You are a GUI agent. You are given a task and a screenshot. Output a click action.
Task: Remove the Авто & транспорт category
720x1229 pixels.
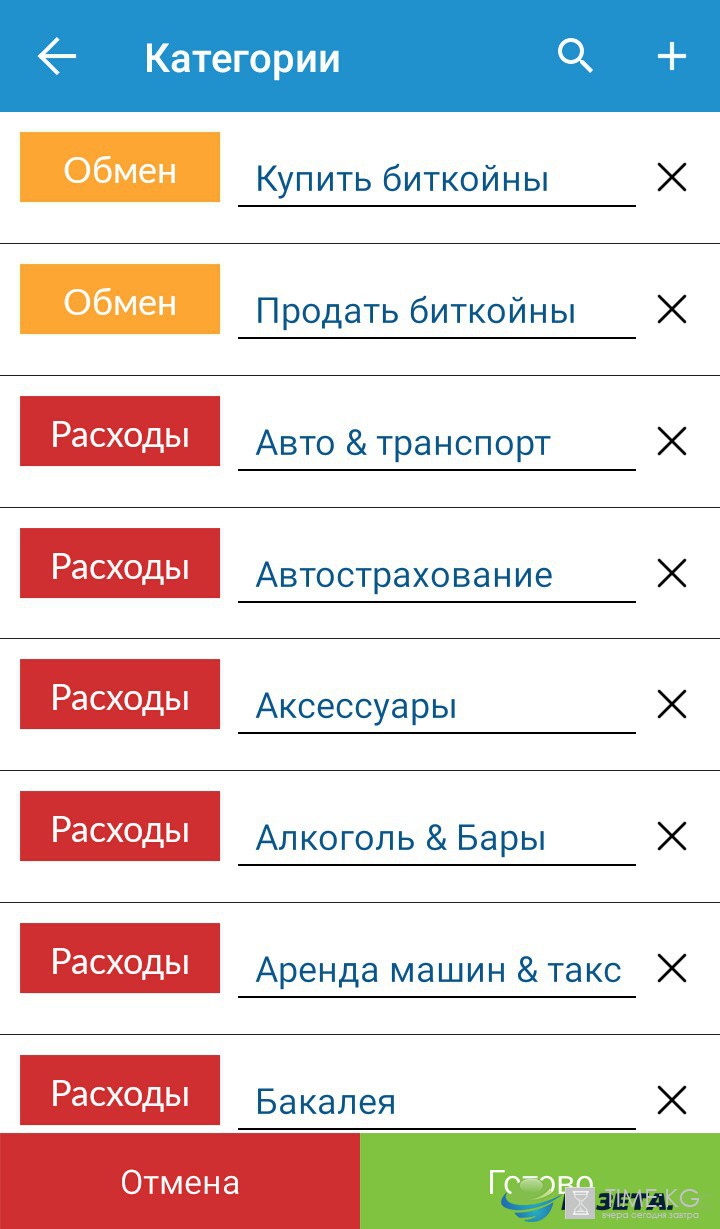point(671,441)
